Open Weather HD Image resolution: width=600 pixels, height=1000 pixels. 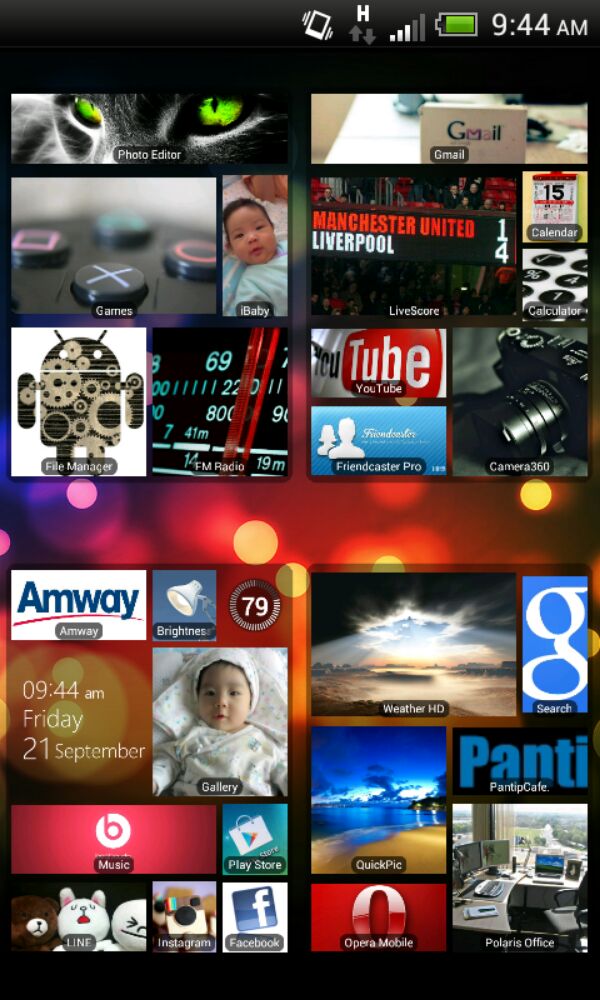click(413, 643)
